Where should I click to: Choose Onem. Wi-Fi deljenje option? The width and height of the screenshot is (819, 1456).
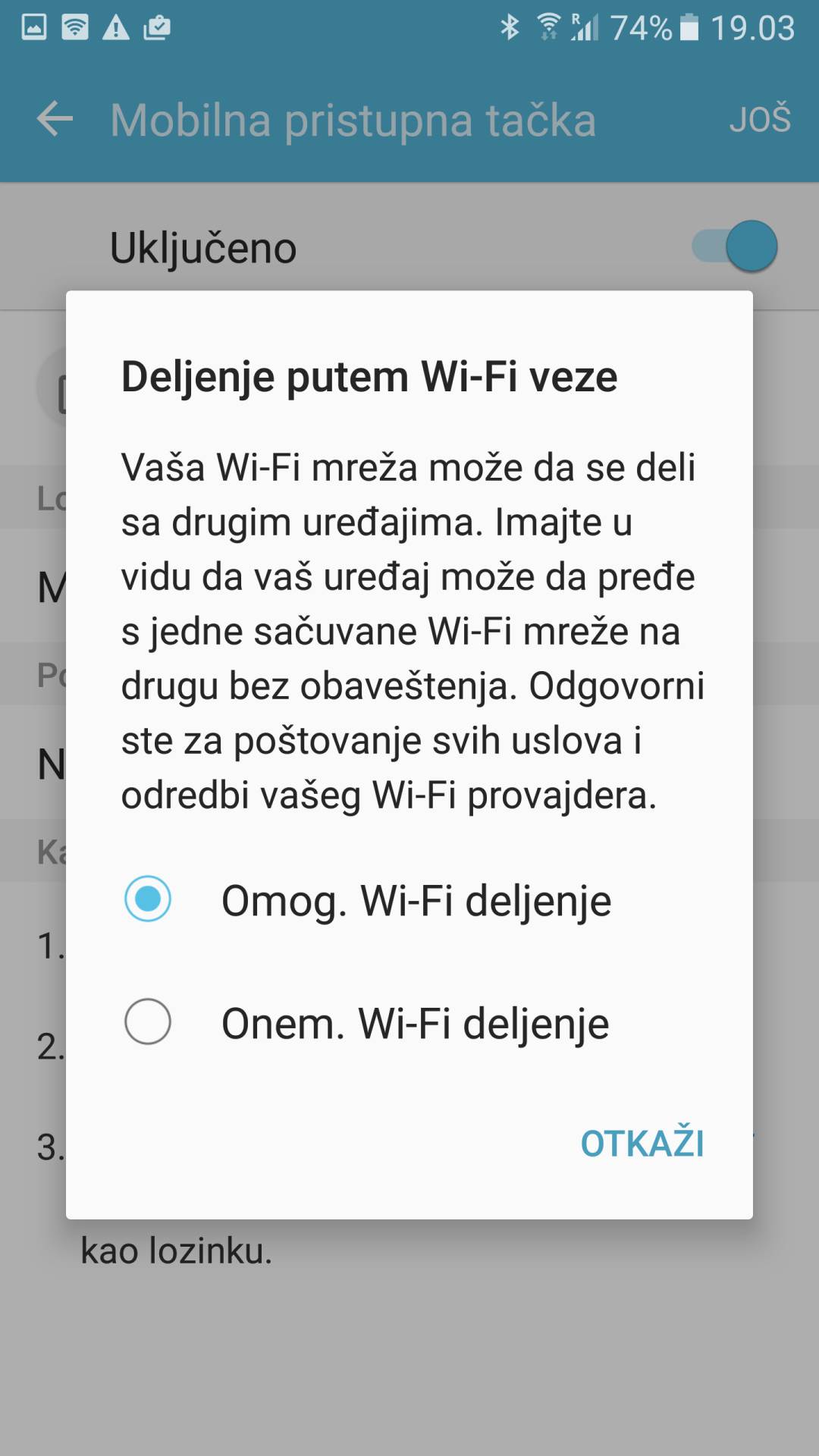148,1022
